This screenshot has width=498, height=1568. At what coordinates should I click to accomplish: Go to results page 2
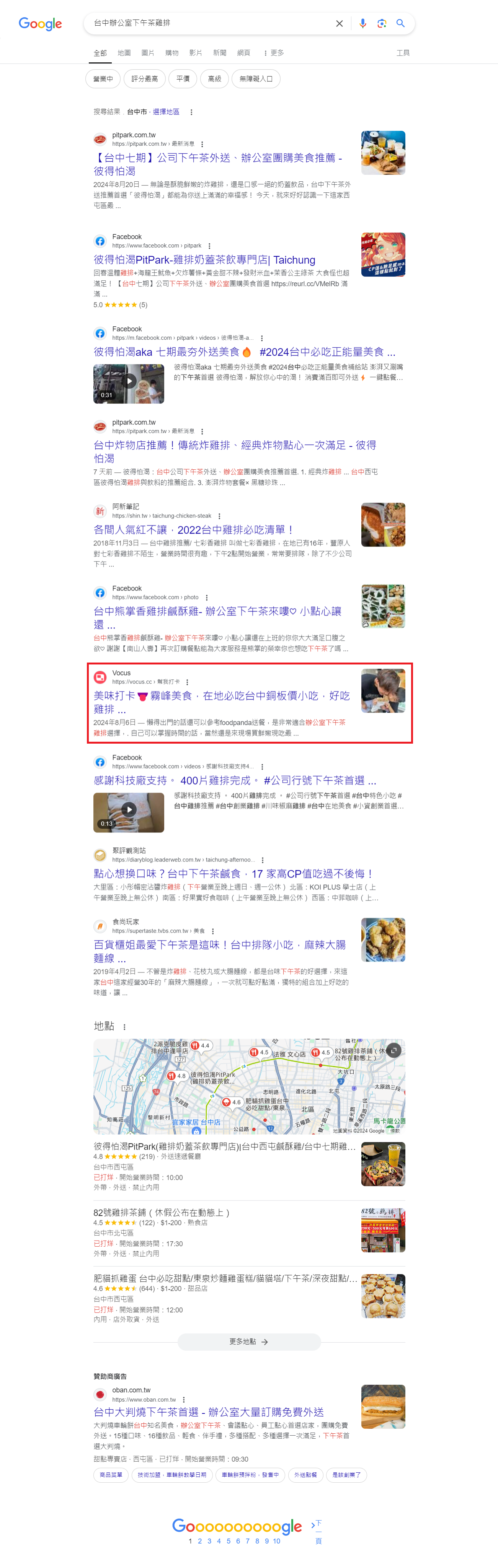pyautogui.click(x=200, y=1540)
